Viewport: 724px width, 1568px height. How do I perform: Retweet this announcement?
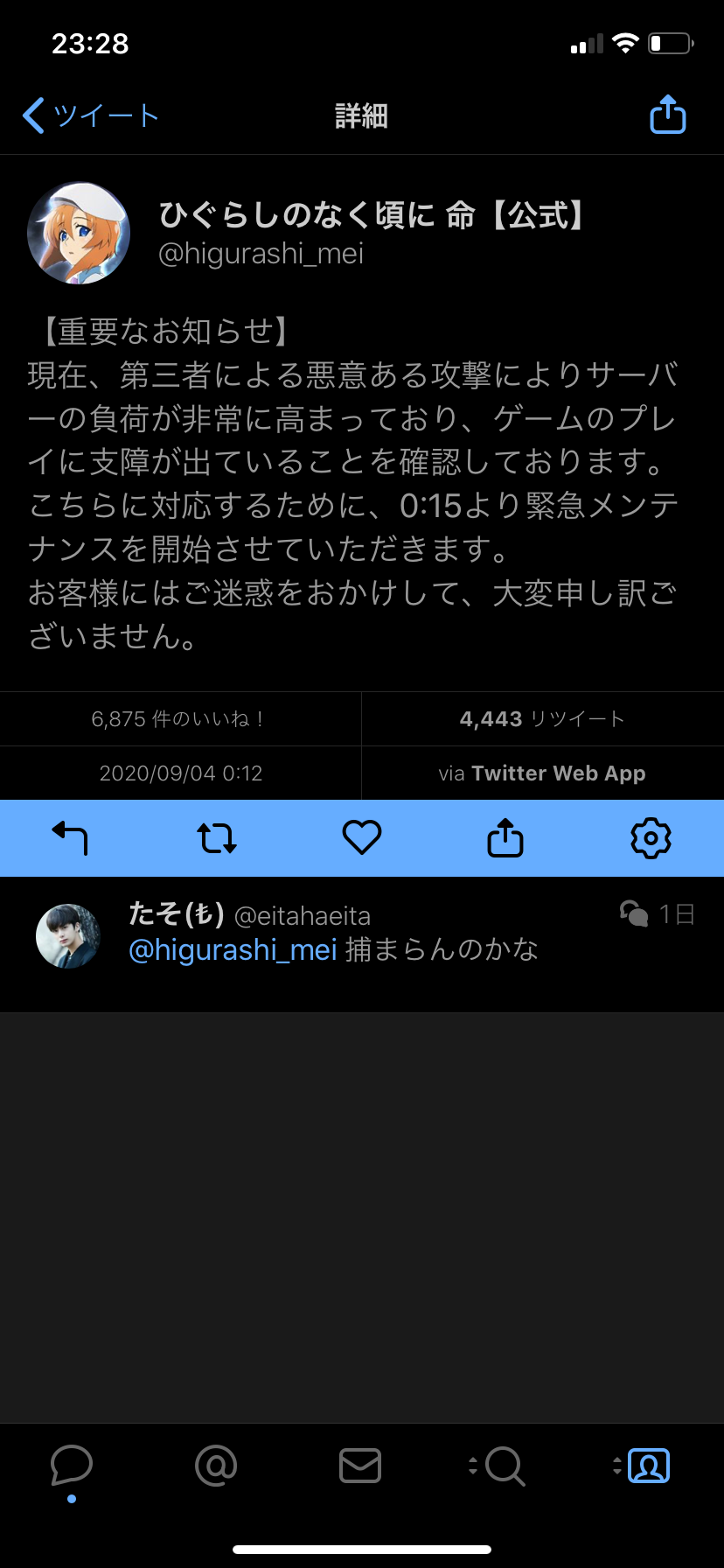coord(216,838)
